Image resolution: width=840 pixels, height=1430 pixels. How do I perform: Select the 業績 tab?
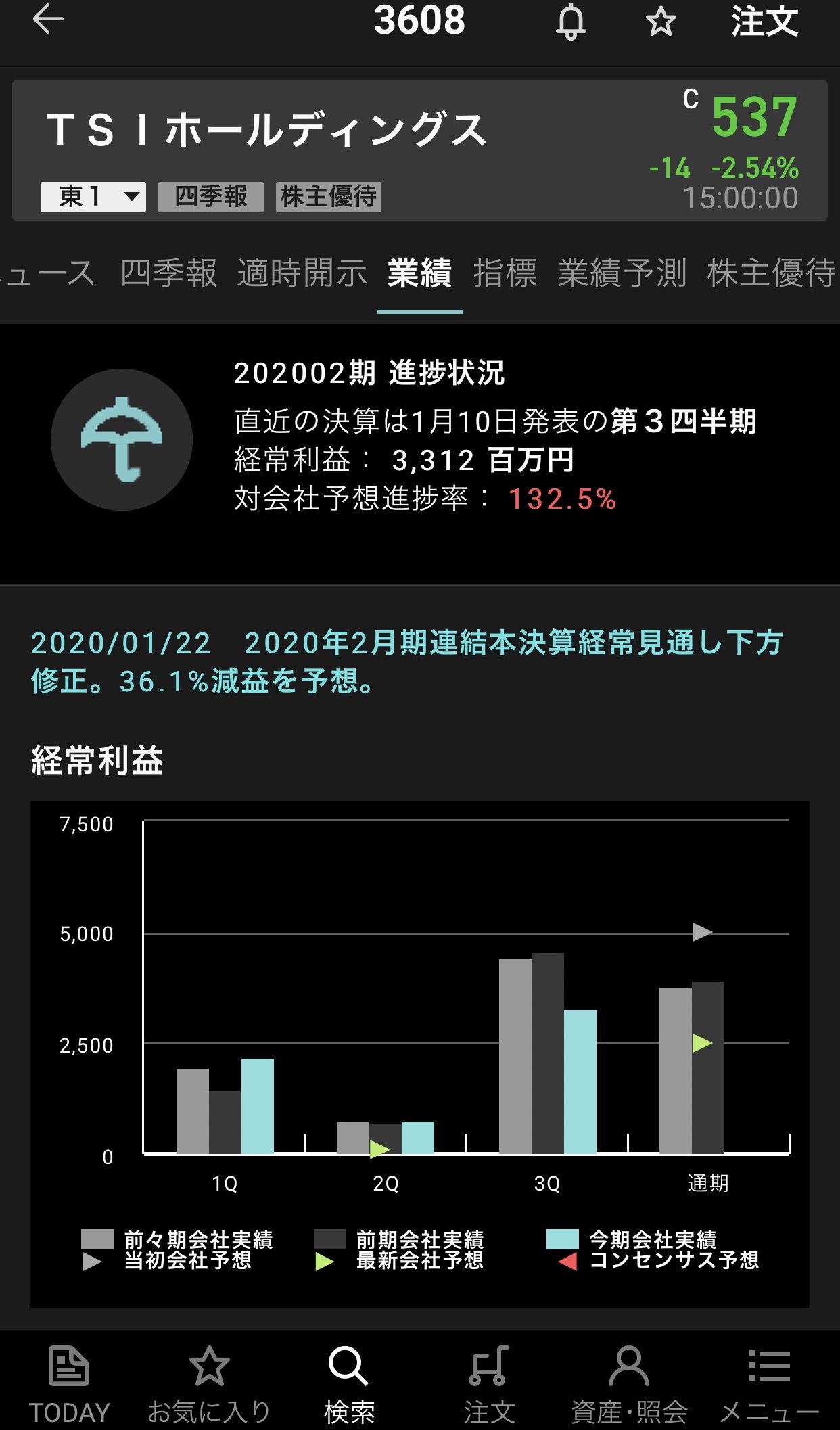click(419, 273)
